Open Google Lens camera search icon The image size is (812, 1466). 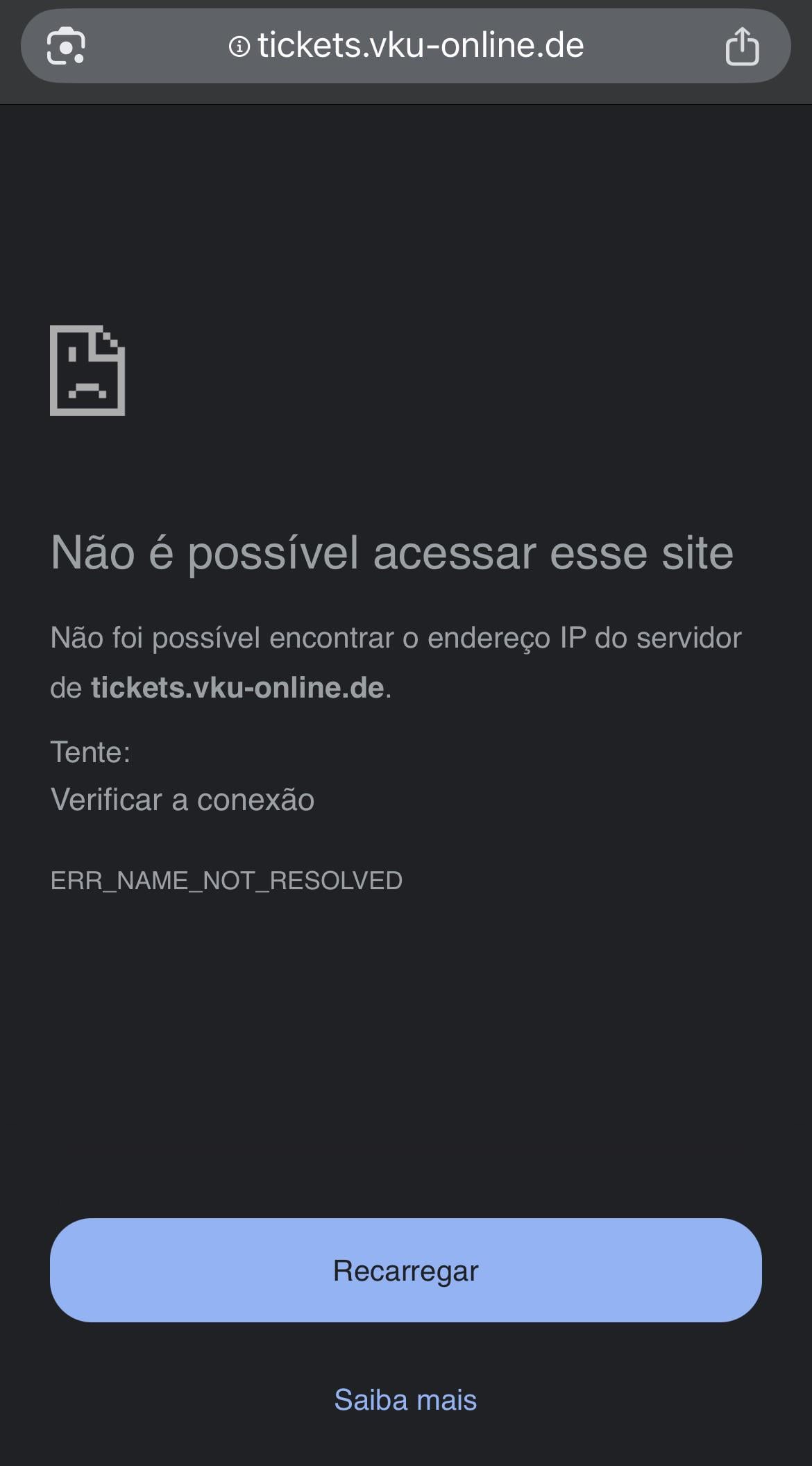tap(66, 47)
